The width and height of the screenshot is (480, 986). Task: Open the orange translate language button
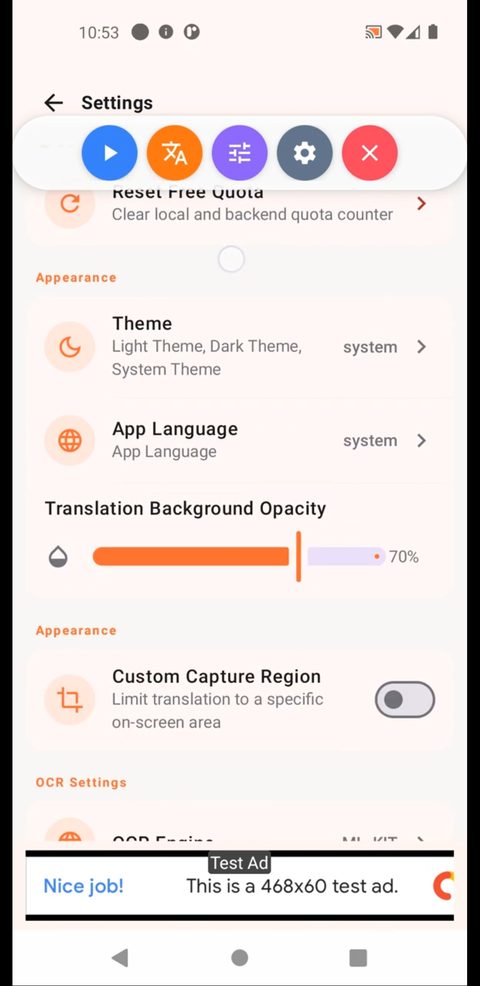pos(174,153)
